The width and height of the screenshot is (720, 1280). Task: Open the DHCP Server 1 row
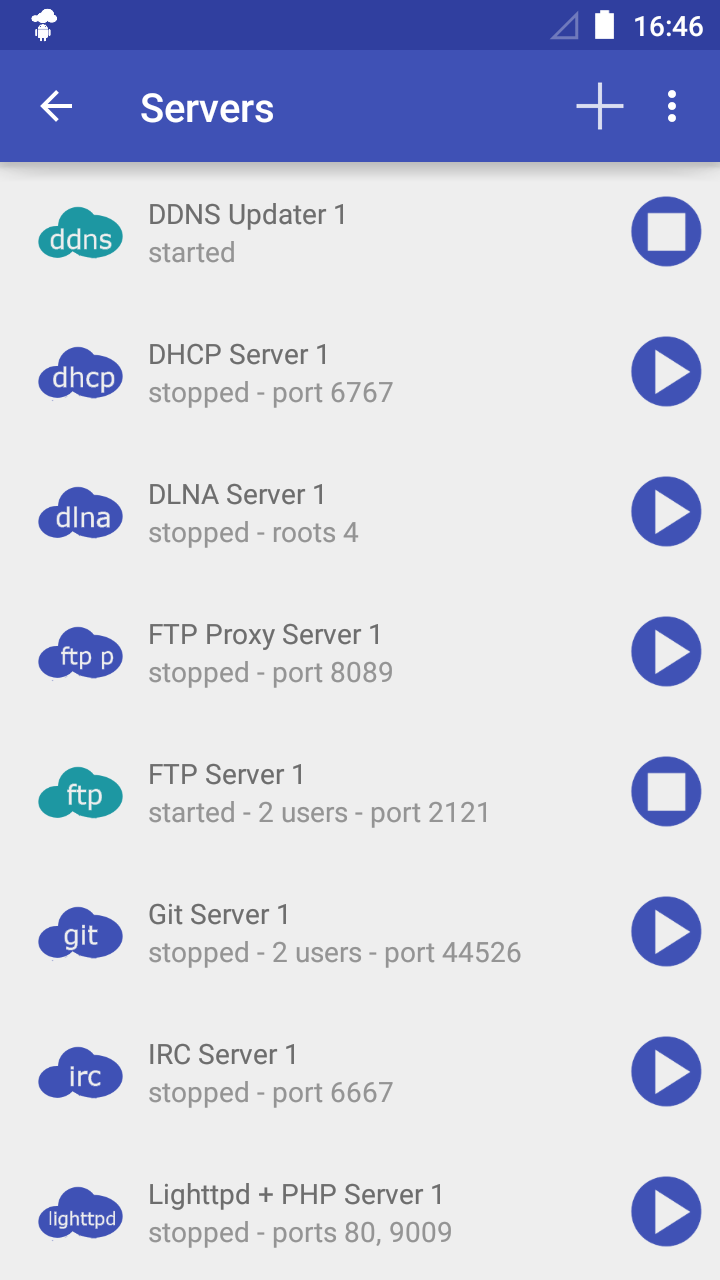(x=300, y=373)
